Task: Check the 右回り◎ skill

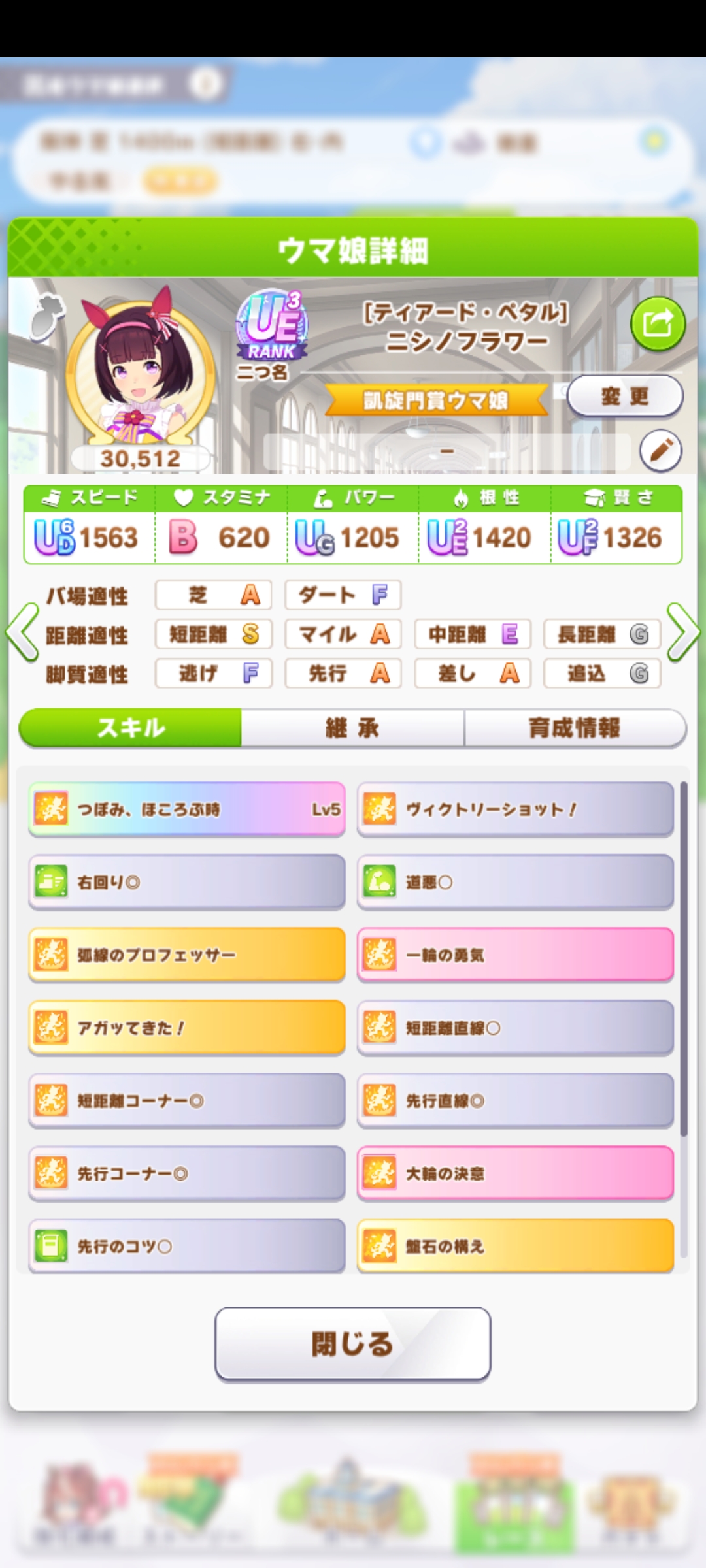Action: (x=186, y=883)
